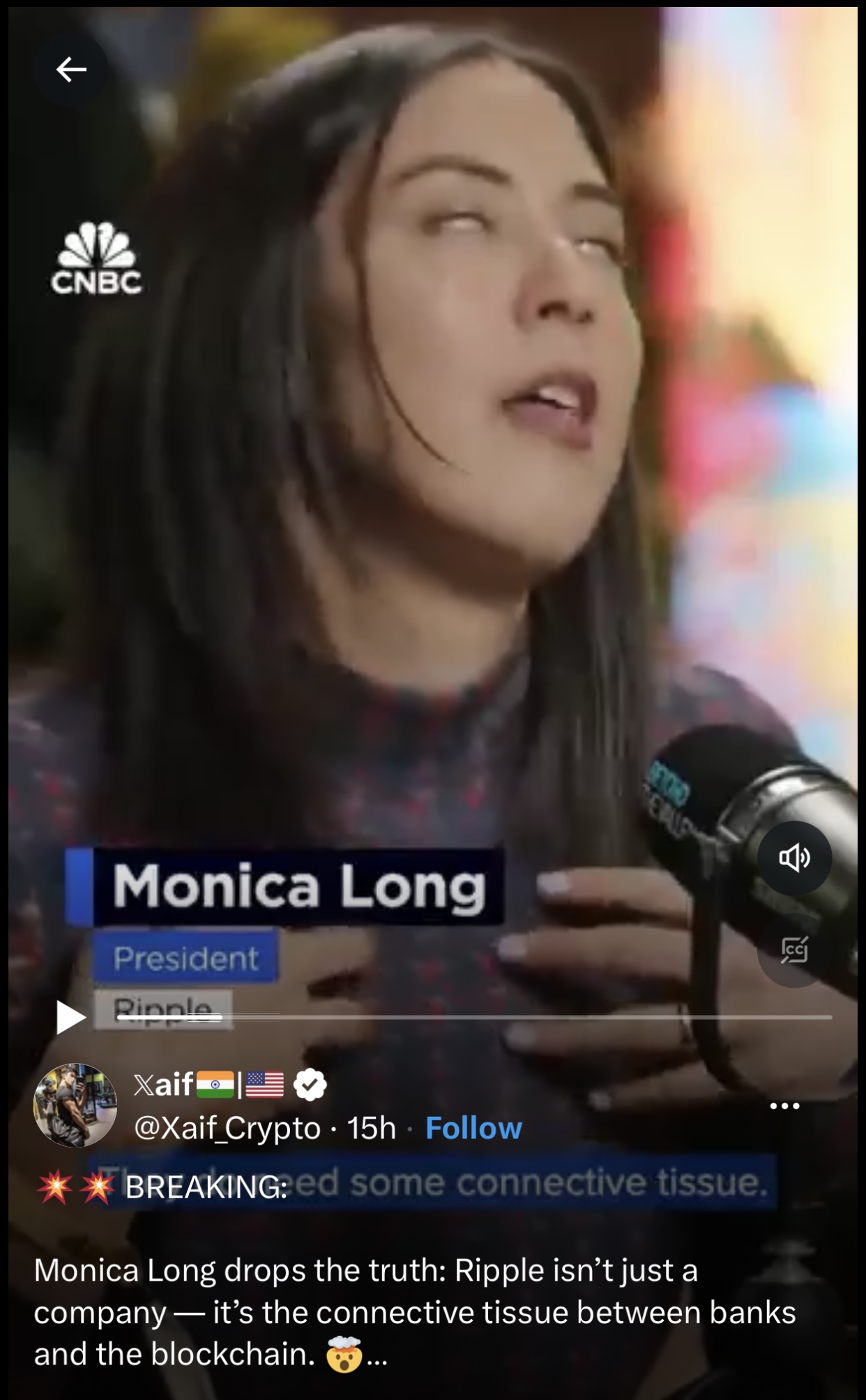Follow @Xaif_Crypto
866x1400 pixels.
[x=473, y=1128]
